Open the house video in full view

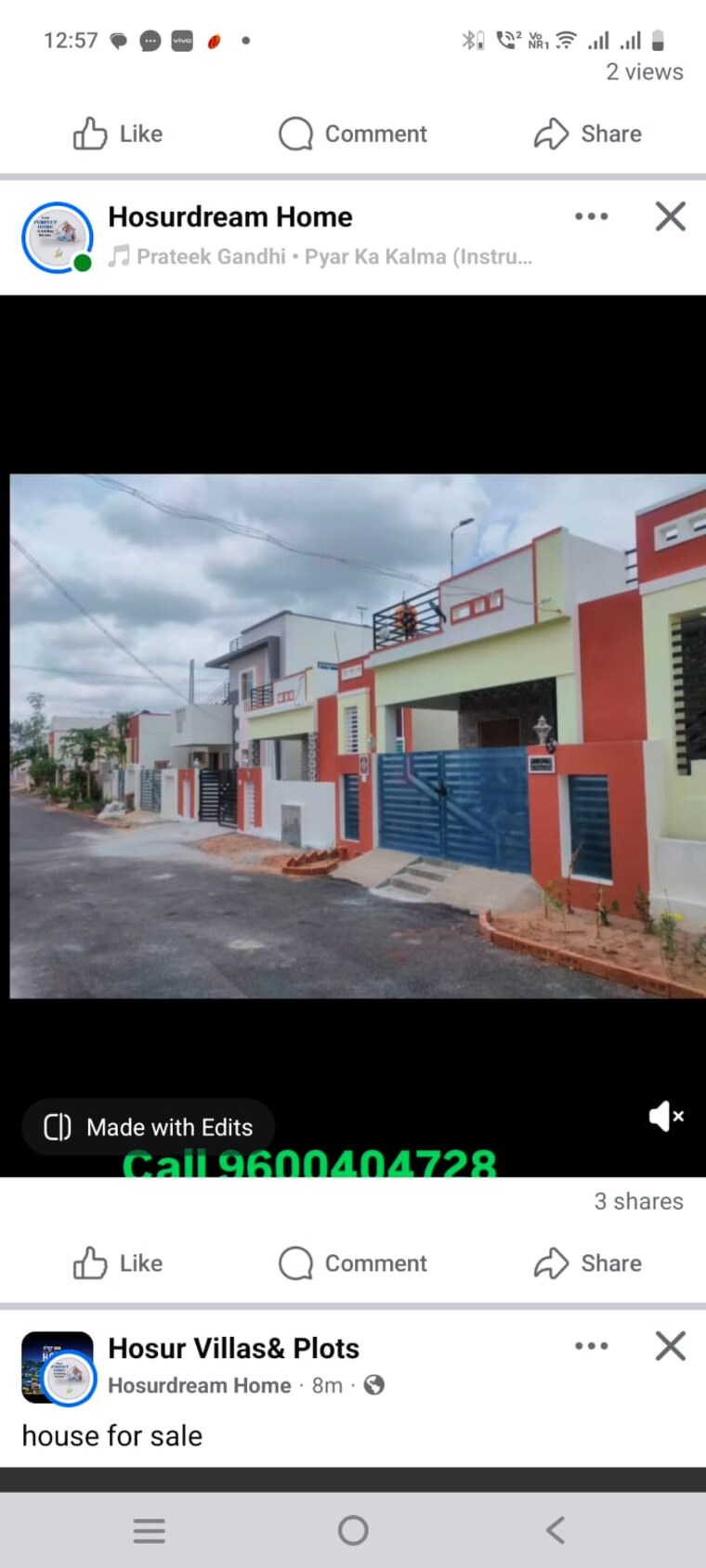pyautogui.click(x=358, y=735)
